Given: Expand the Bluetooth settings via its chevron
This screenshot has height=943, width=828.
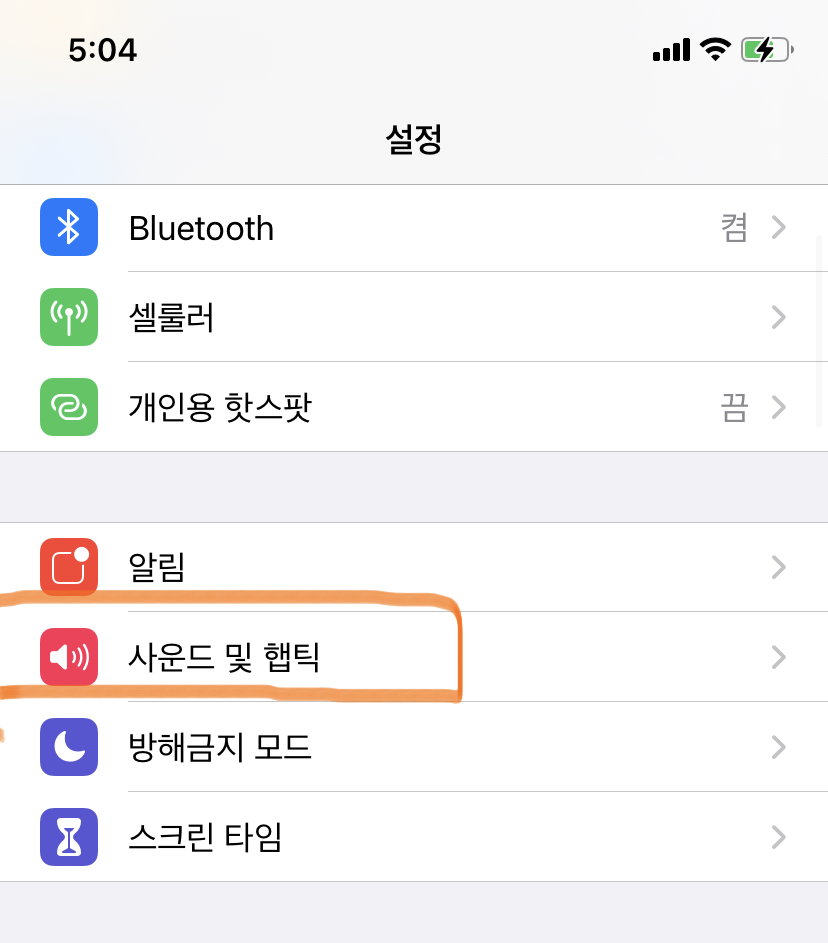Looking at the screenshot, I should (x=779, y=227).
